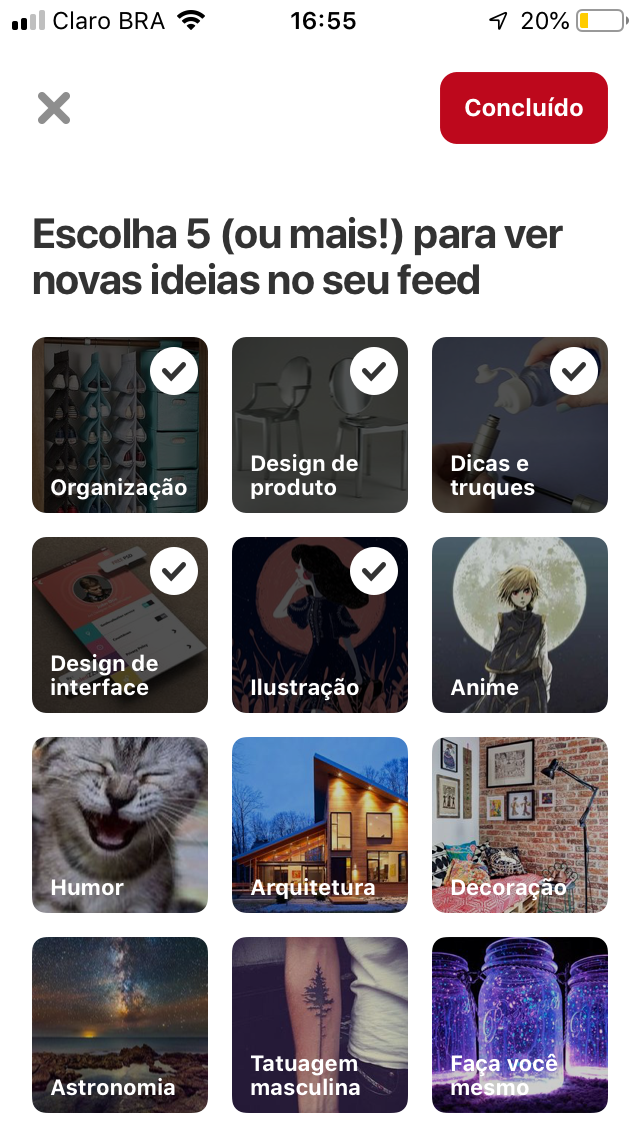Select the Anime topic
This screenshot has width=640, height=1136.
[x=520, y=625]
